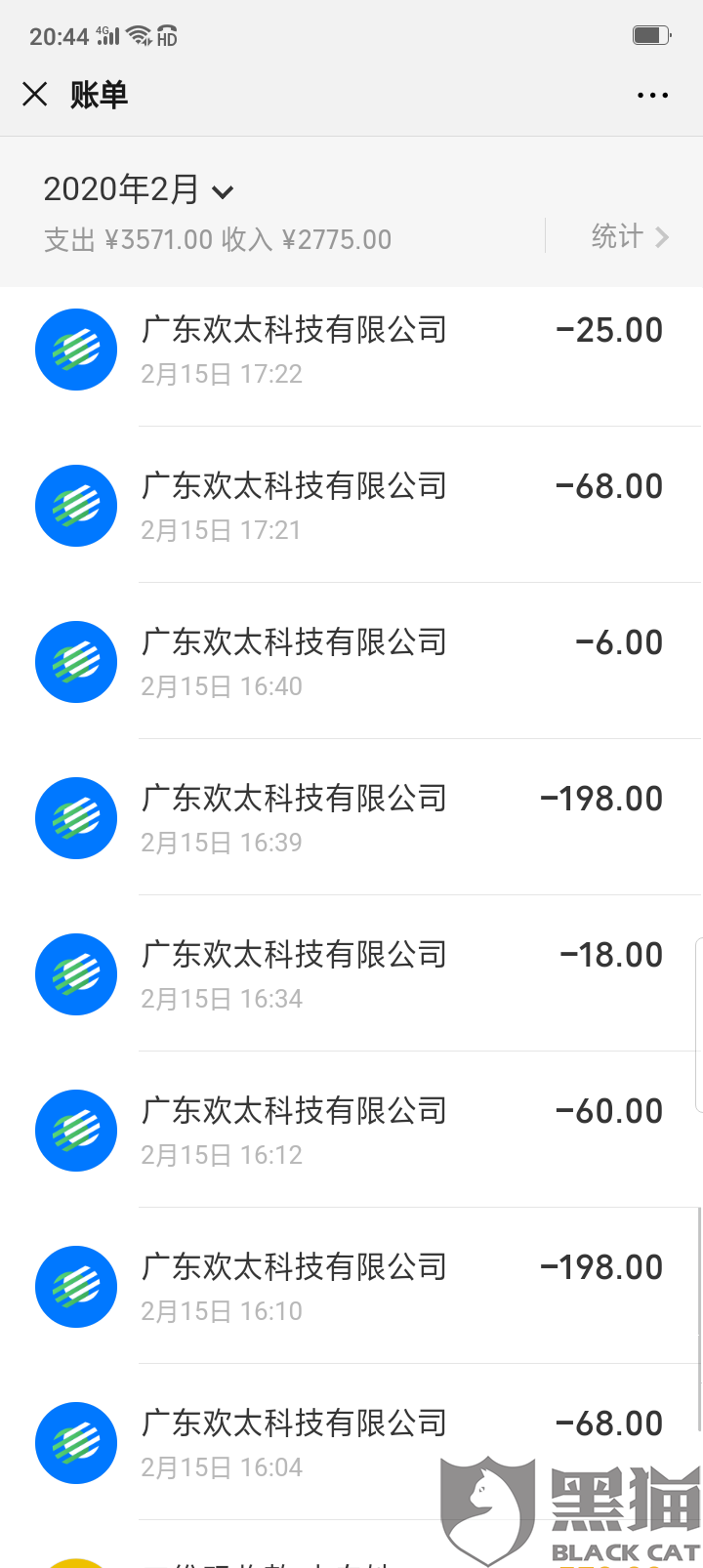The width and height of the screenshot is (703, 1568).
Task: Open the -68.00 transaction at 17:21
Action: point(351,506)
